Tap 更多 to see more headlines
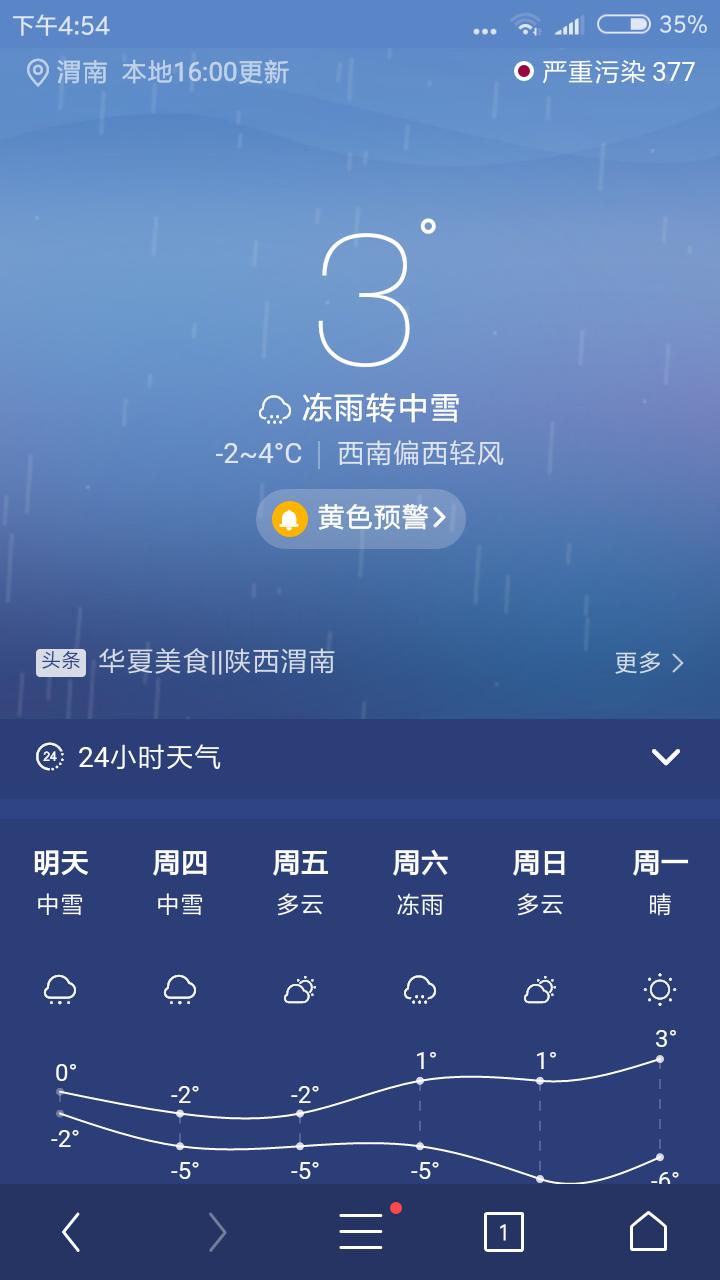720x1280 pixels. tap(649, 663)
